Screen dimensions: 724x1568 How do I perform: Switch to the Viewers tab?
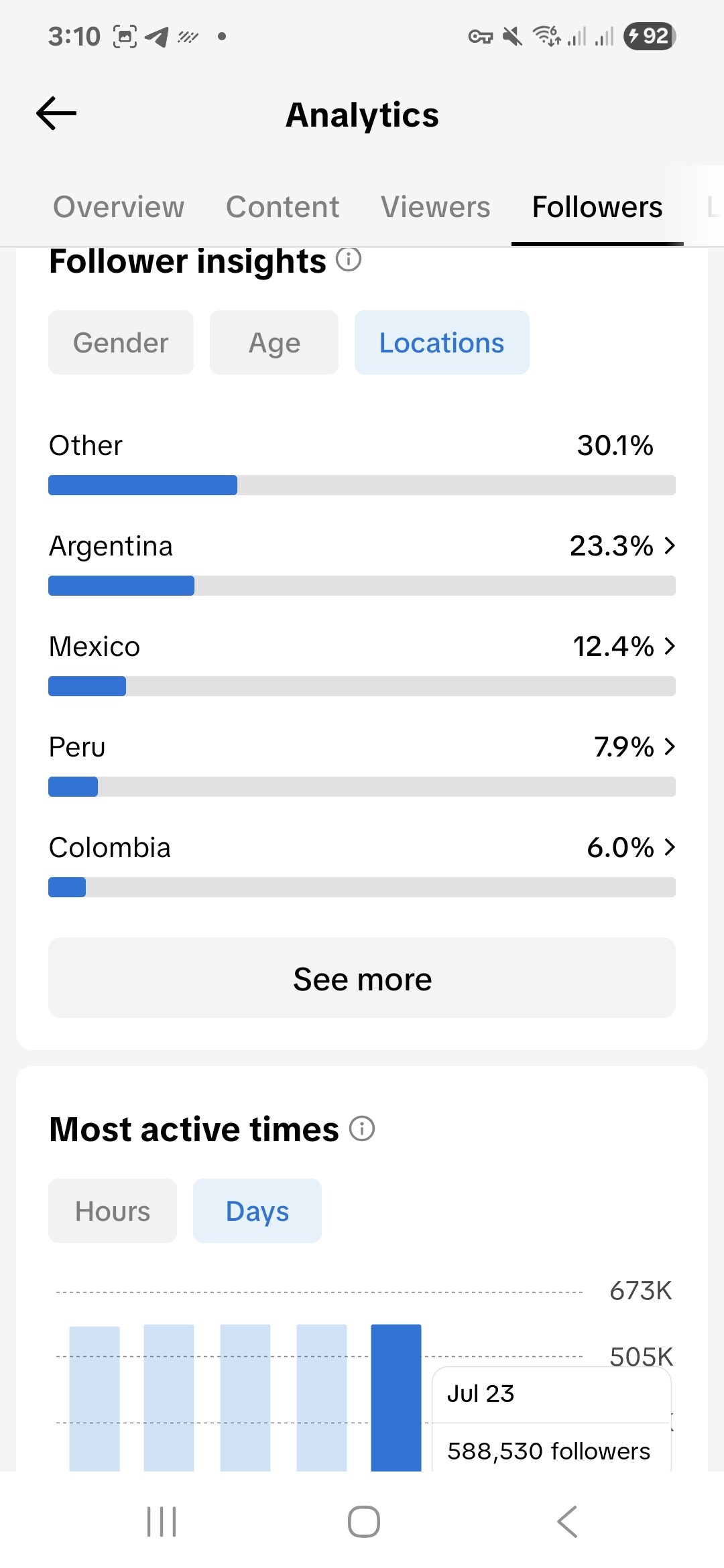[x=436, y=207]
